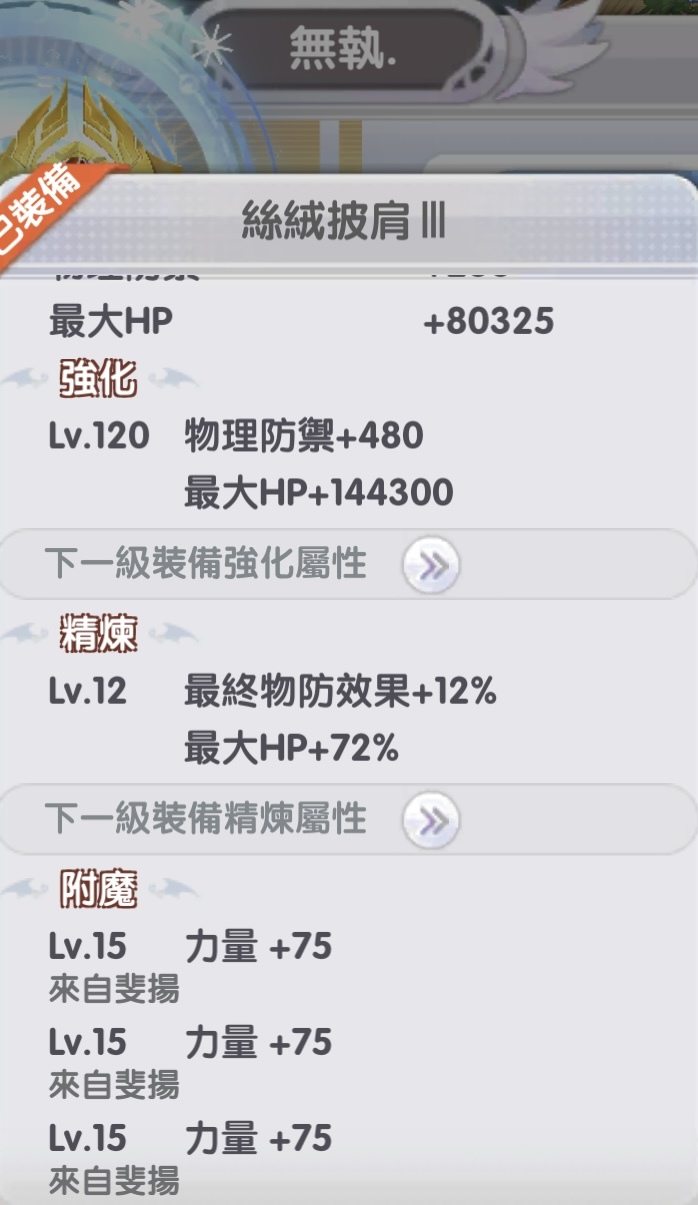The image size is (698, 1205).
Task: Expand 下一級裝備強化屬性 details
Action: pyautogui.click(x=431, y=566)
